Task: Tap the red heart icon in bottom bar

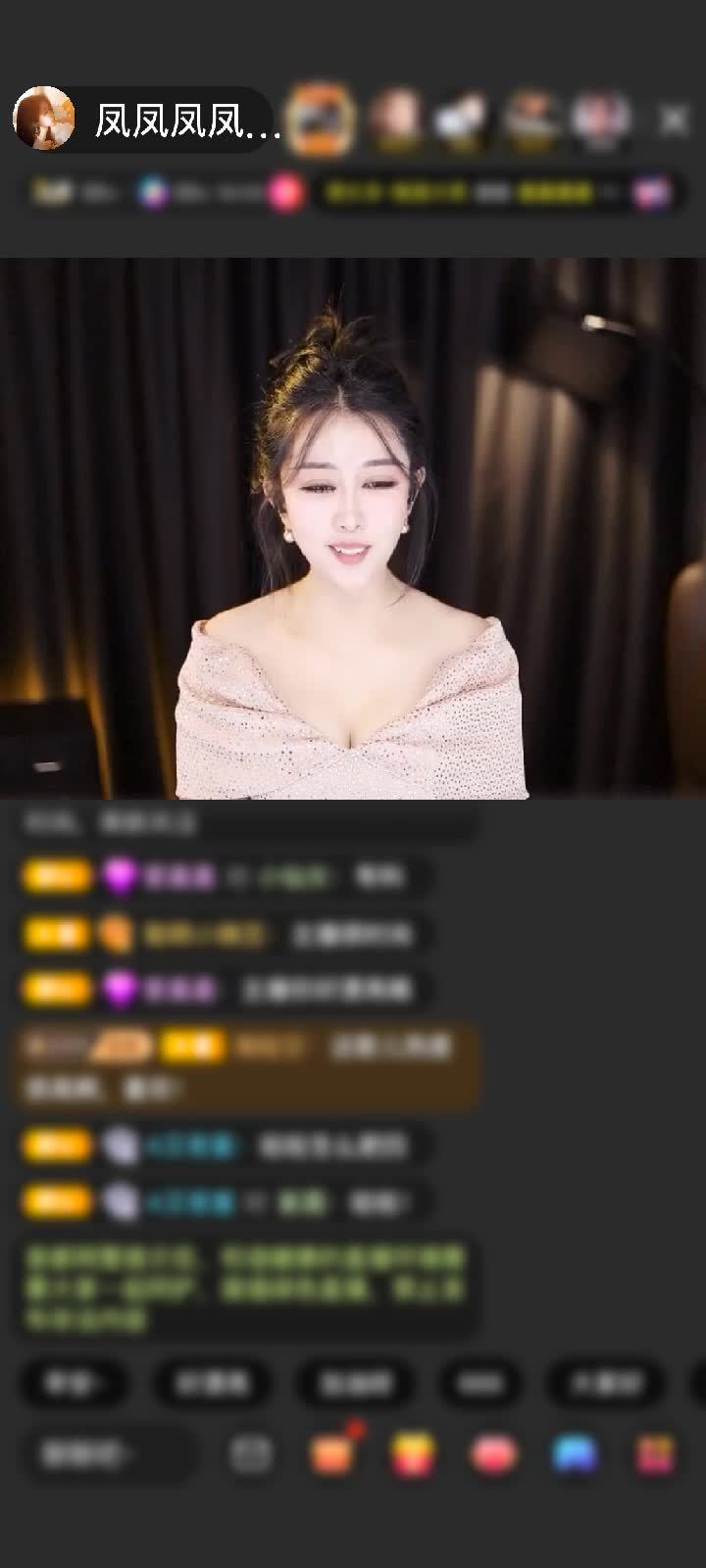Action: point(493,1454)
